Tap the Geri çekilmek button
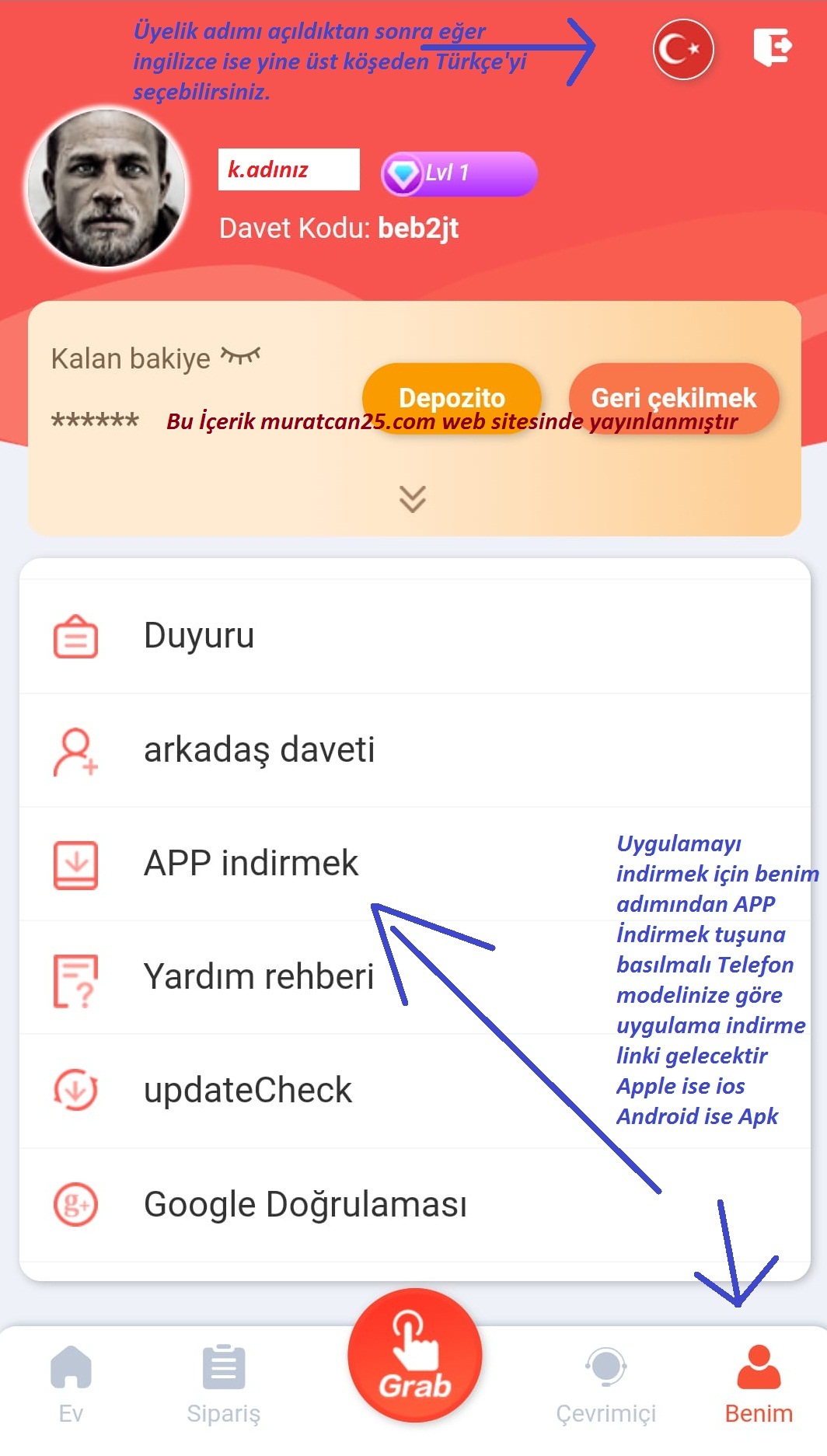 click(673, 397)
